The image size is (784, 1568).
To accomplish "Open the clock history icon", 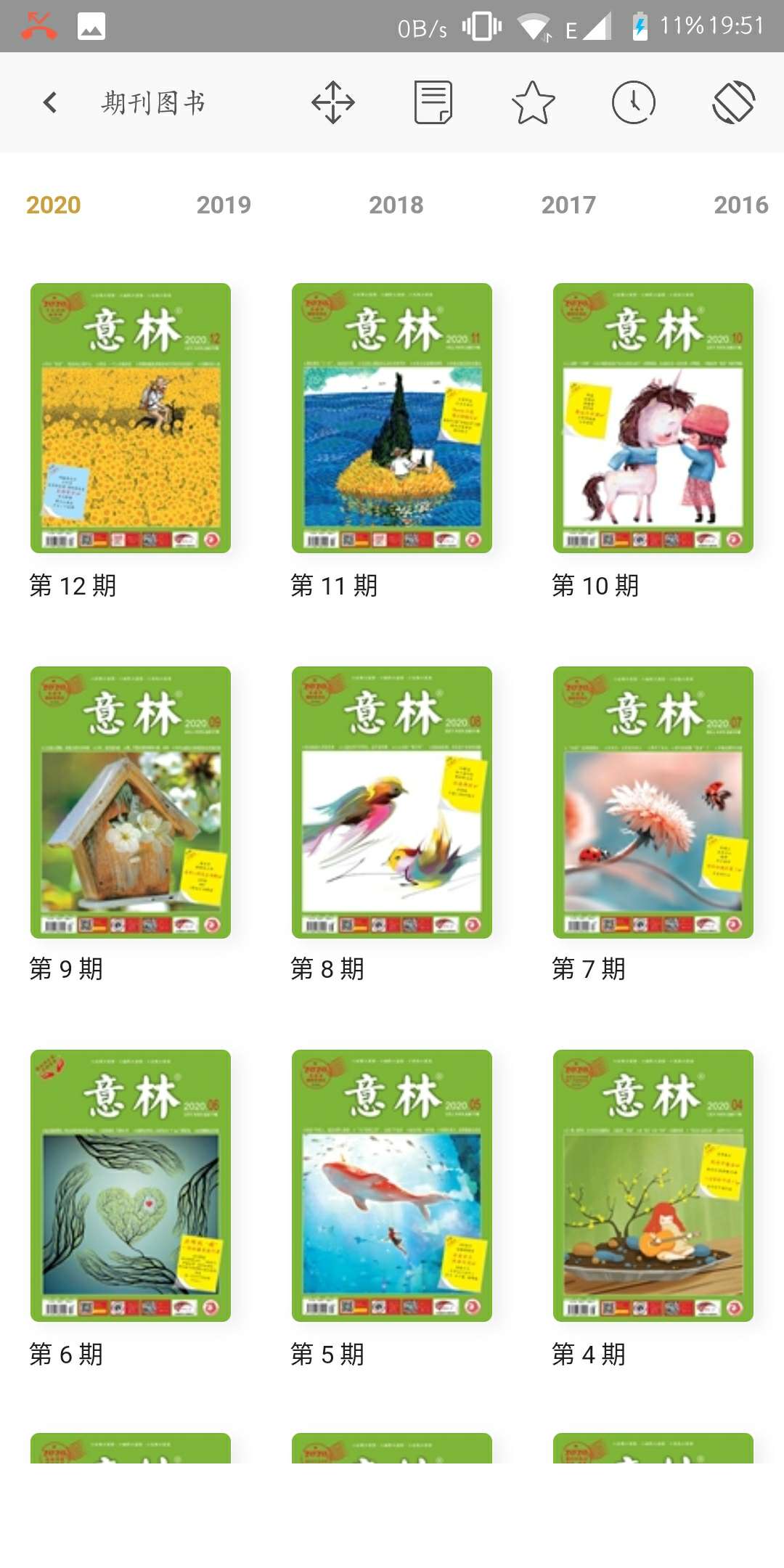I will (634, 102).
